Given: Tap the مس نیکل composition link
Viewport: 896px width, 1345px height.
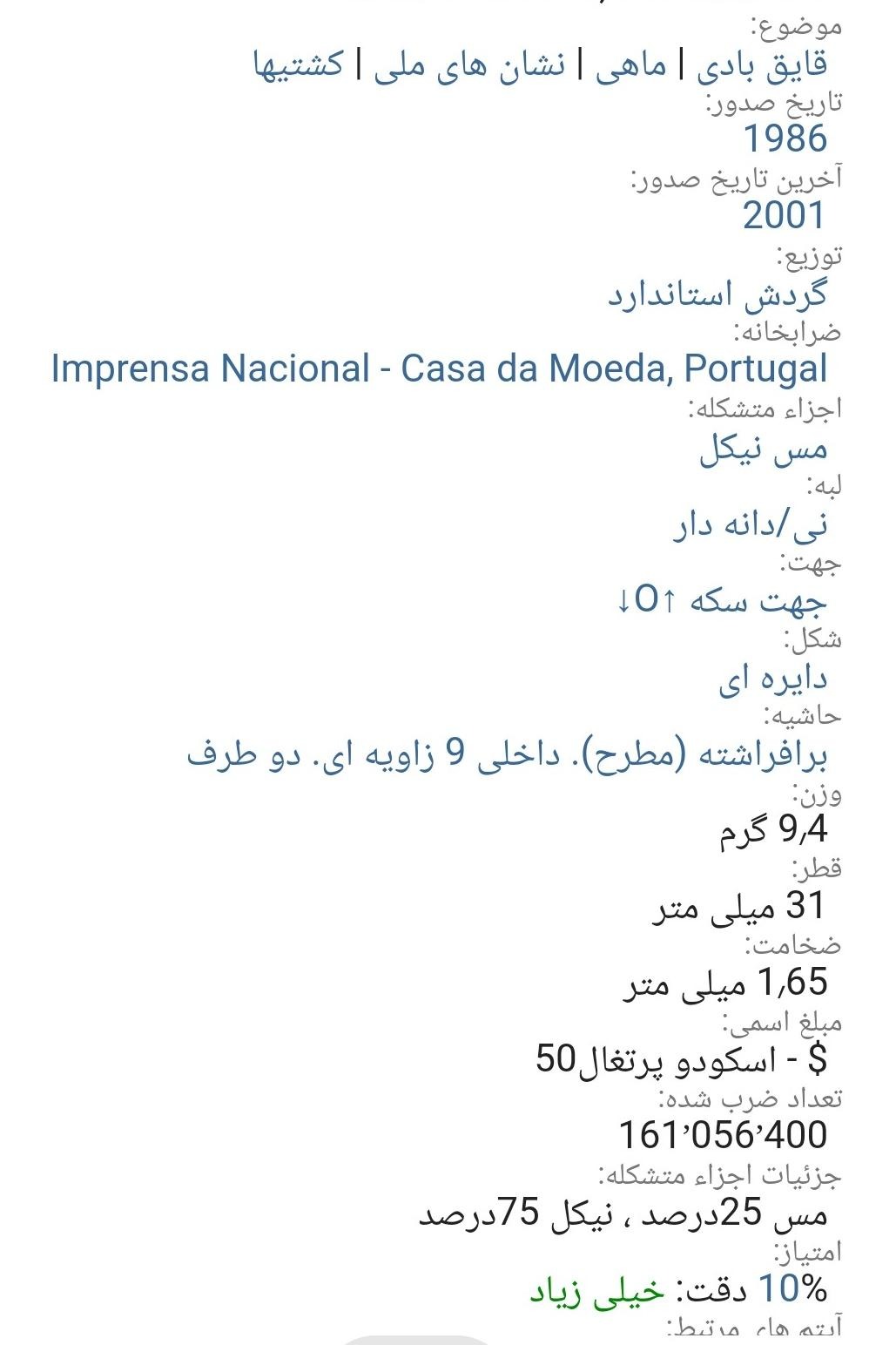Looking at the screenshot, I should click(x=763, y=448).
